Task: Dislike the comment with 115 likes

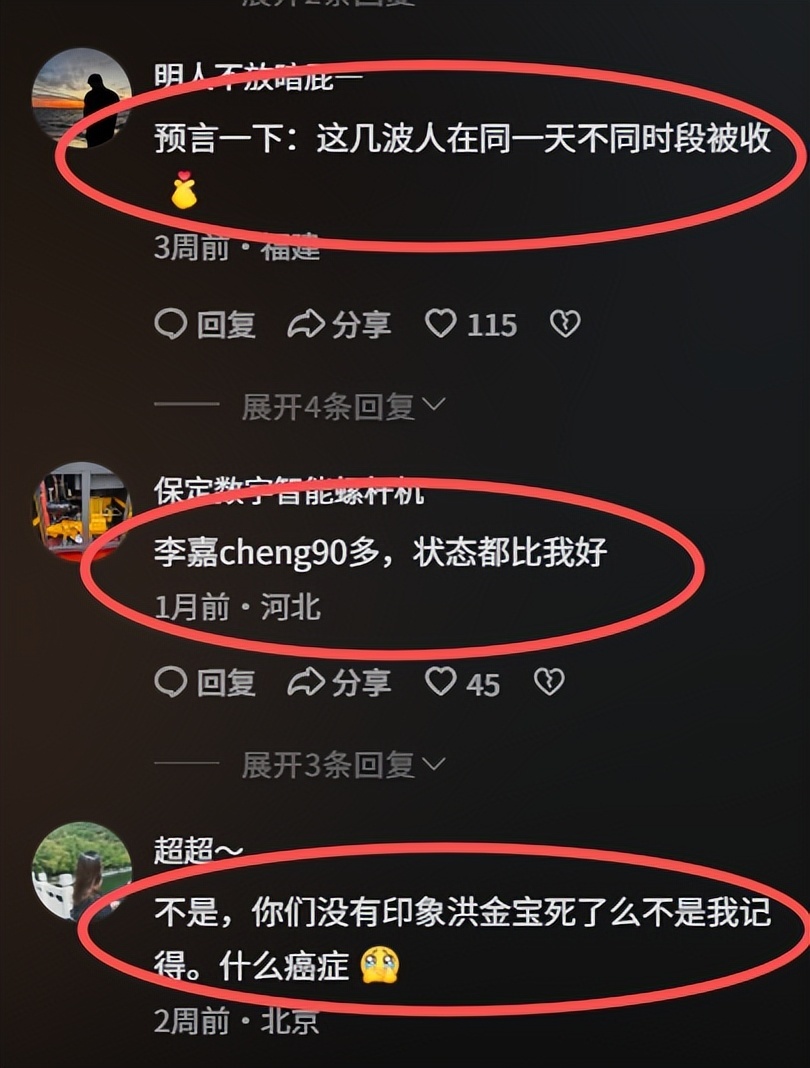Action: coord(565,324)
